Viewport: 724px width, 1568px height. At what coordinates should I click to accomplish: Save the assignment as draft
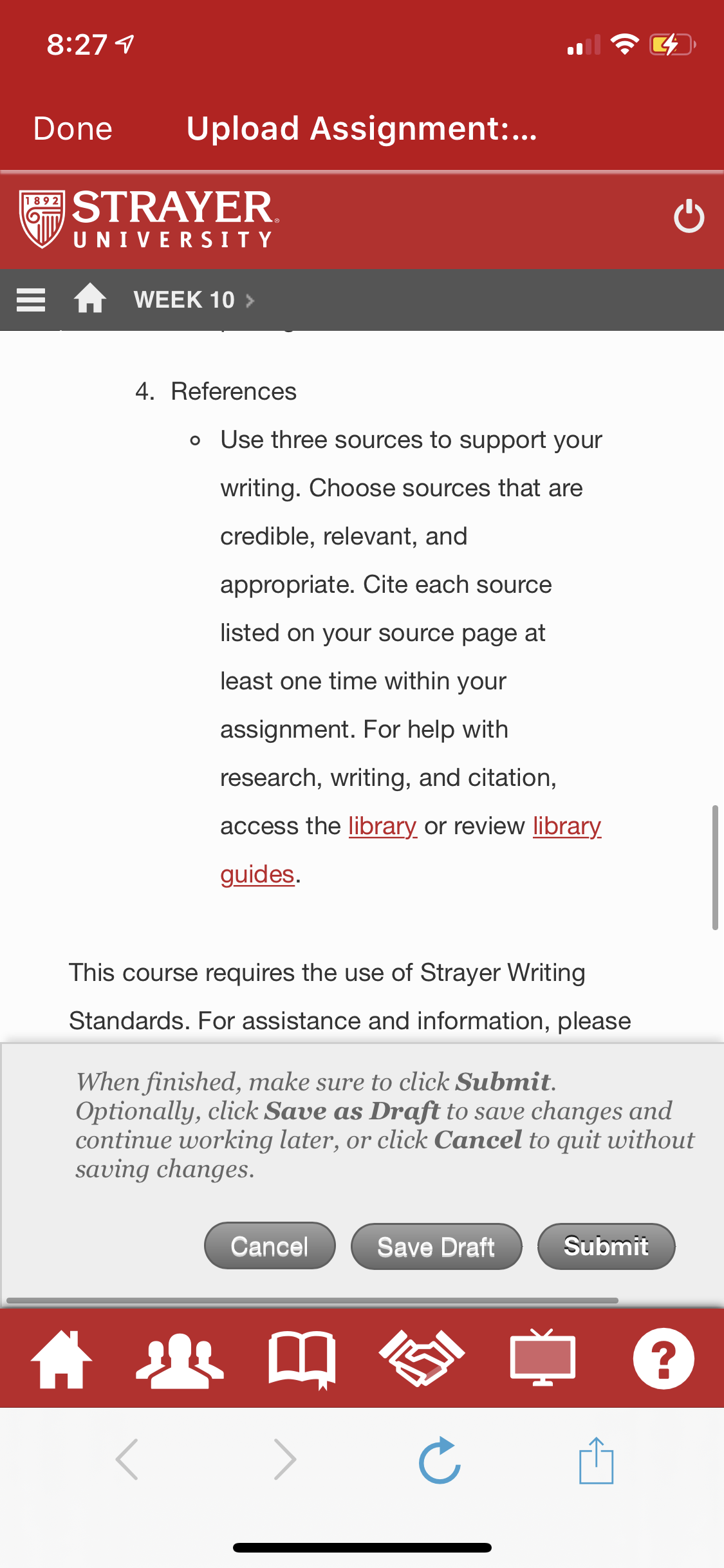click(x=436, y=1247)
